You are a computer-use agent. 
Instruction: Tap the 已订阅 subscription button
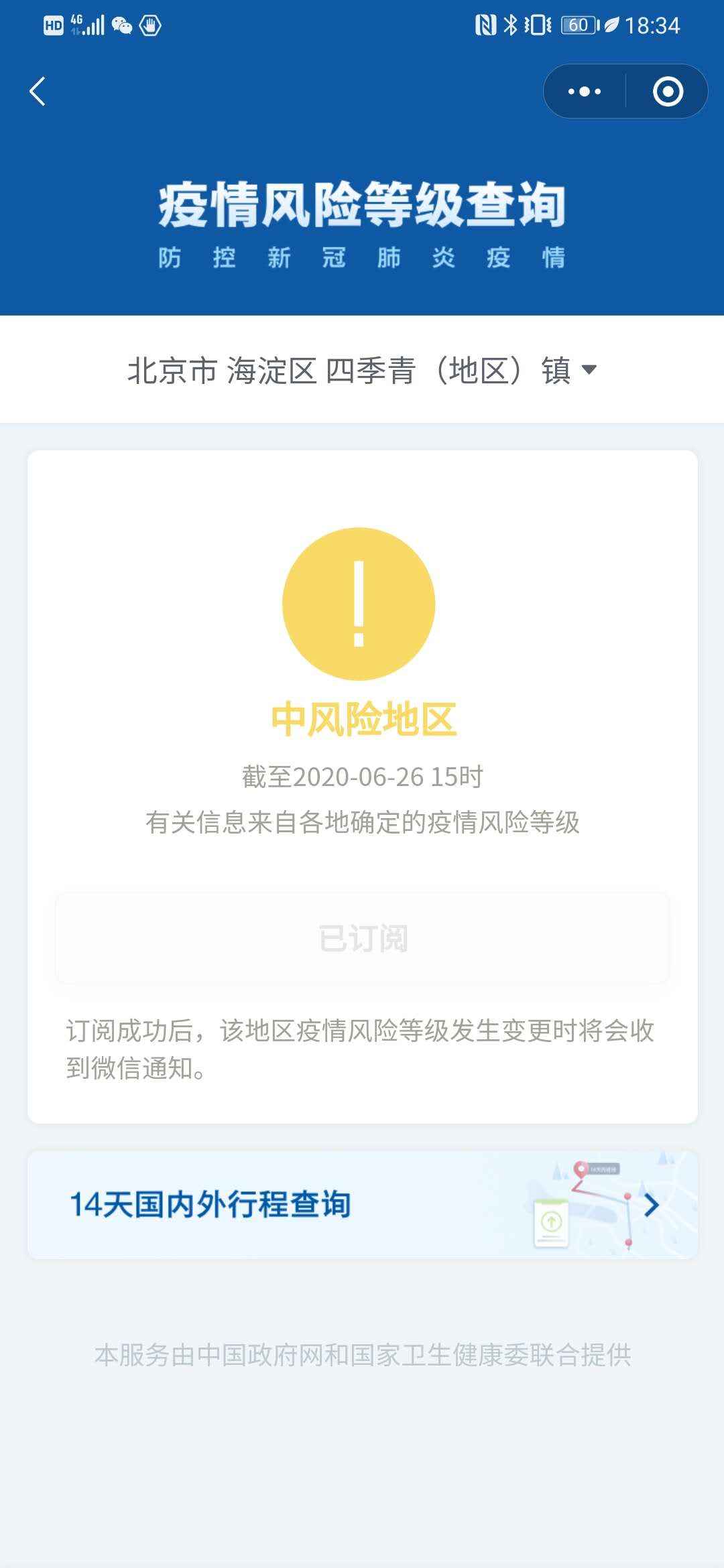362,938
